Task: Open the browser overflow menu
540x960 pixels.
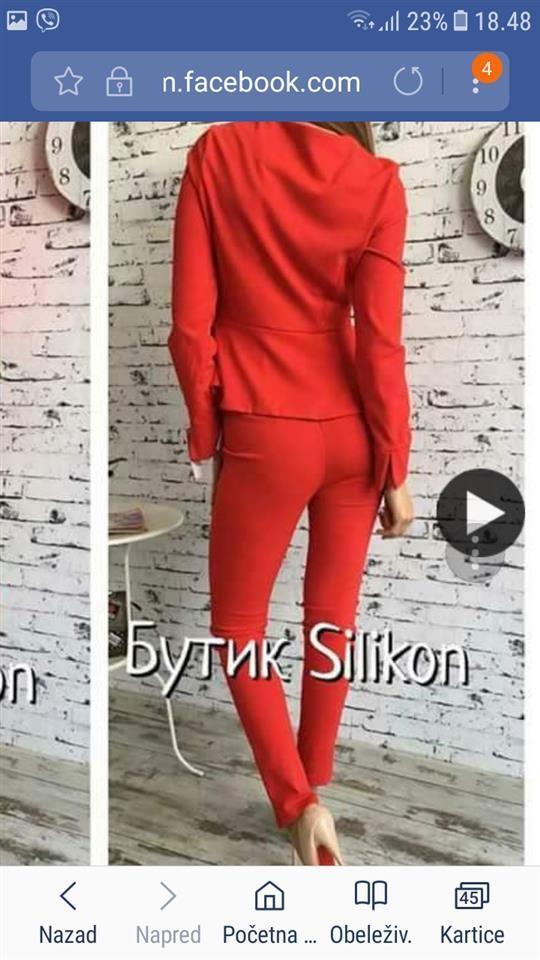Action: pyautogui.click(x=476, y=81)
